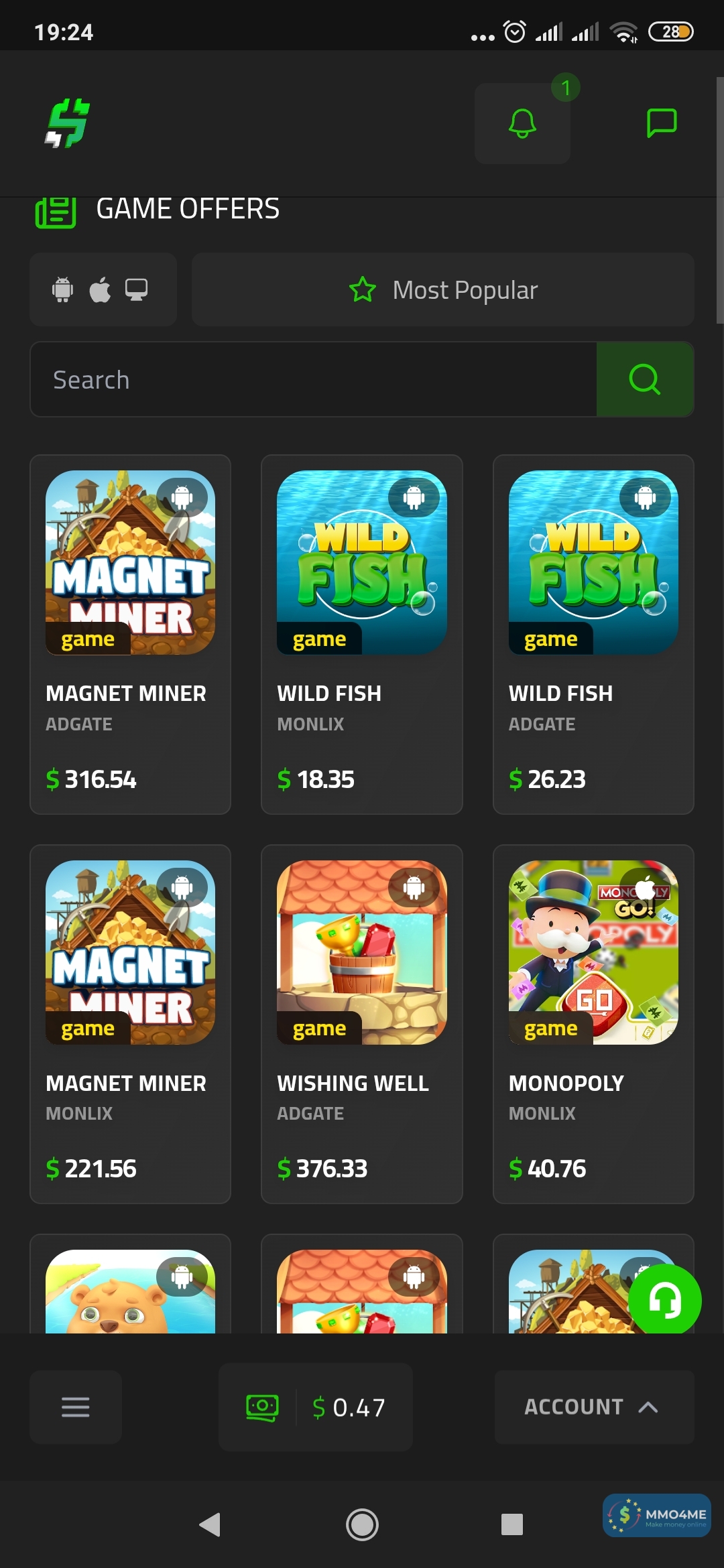Tap the app logo in header
The height and width of the screenshot is (1568, 724).
(67, 123)
